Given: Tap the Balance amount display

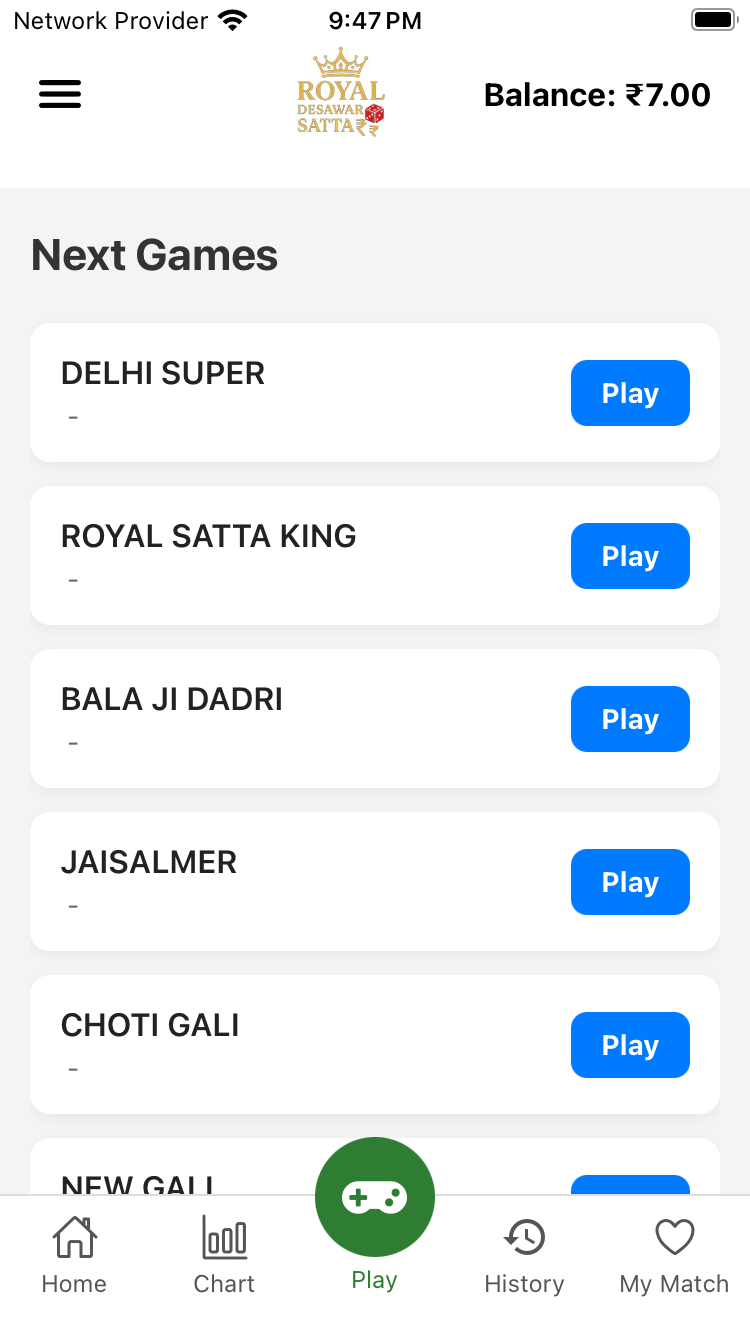Looking at the screenshot, I should pos(597,94).
